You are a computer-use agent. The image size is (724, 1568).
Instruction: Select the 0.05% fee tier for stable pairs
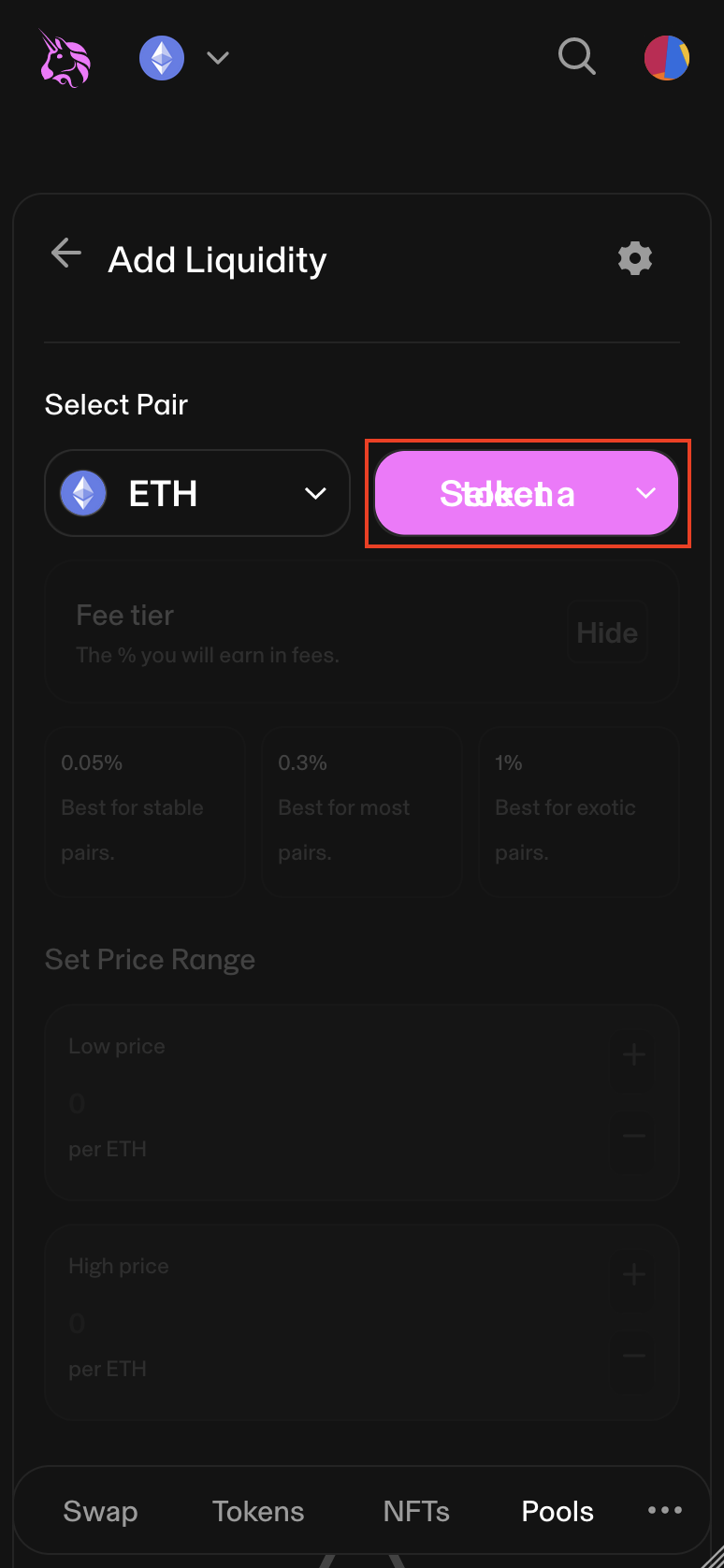pos(144,812)
